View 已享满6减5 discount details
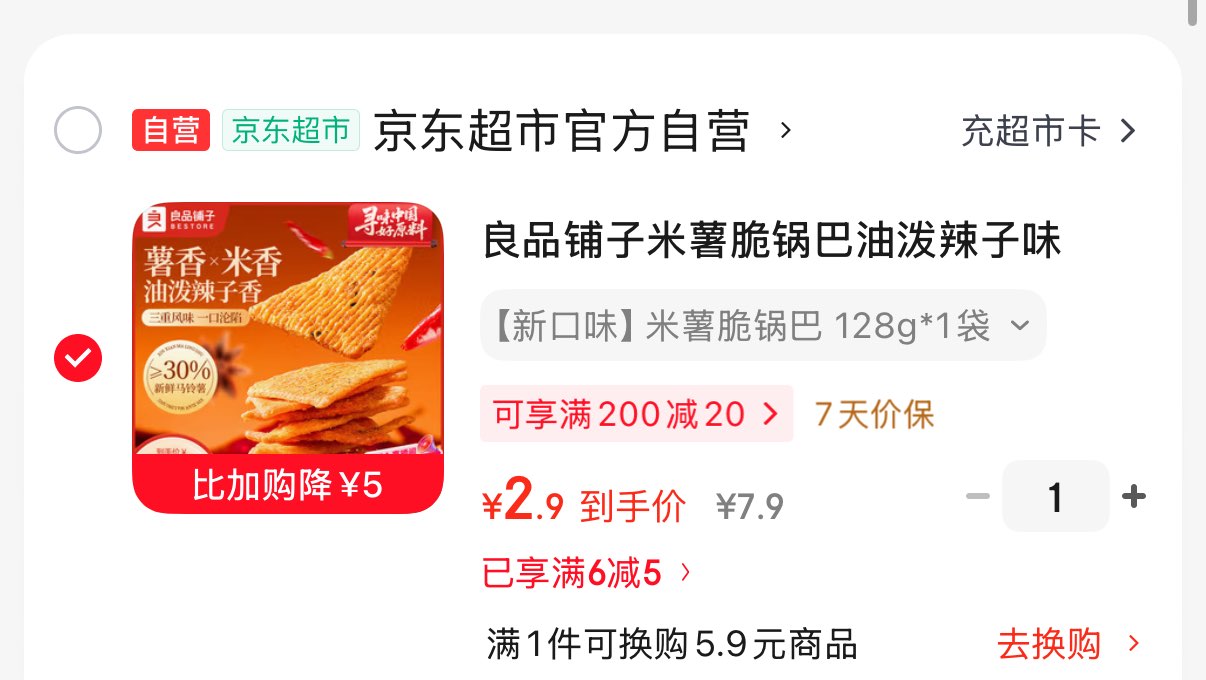The height and width of the screenshot is (680, 1206). (586, 573)
